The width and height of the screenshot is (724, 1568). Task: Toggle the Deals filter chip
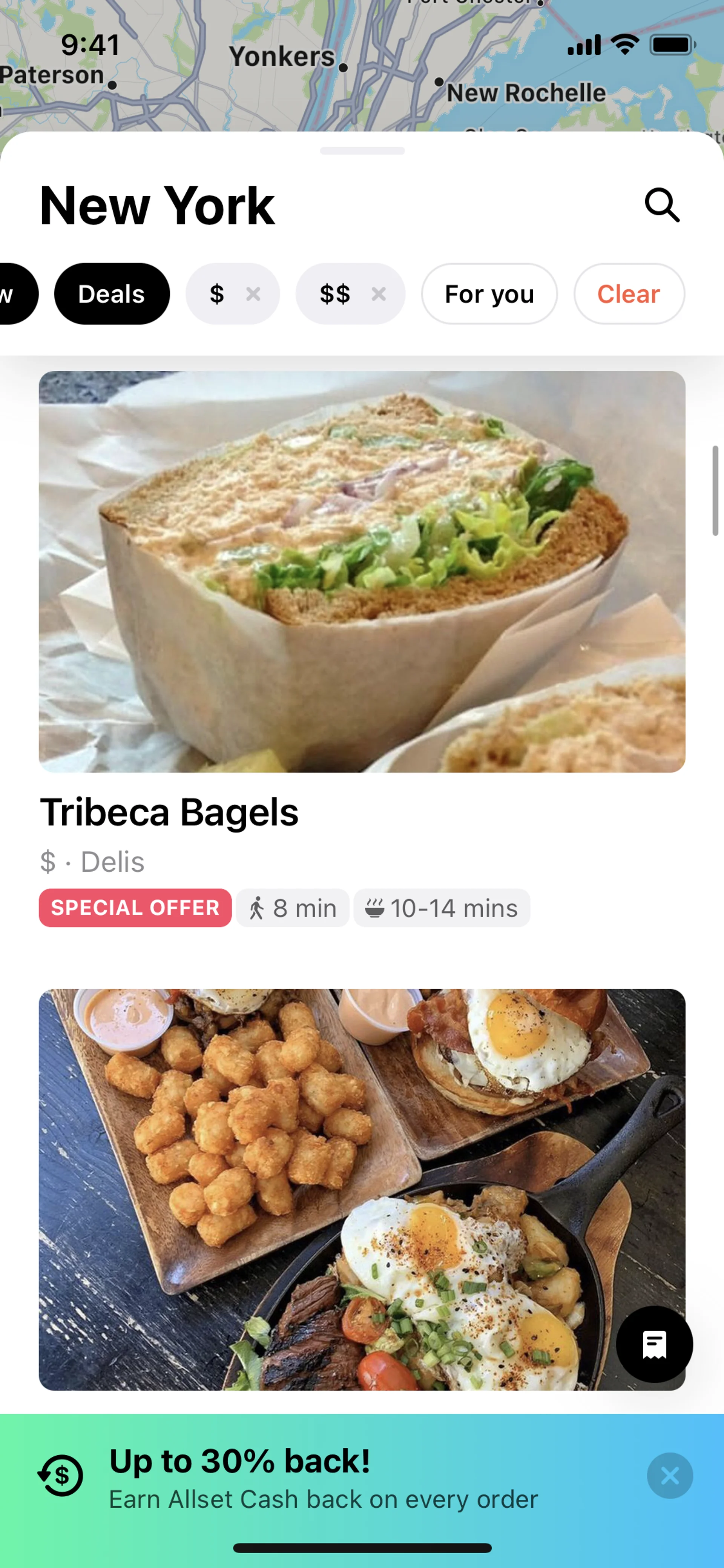point(112,294)
